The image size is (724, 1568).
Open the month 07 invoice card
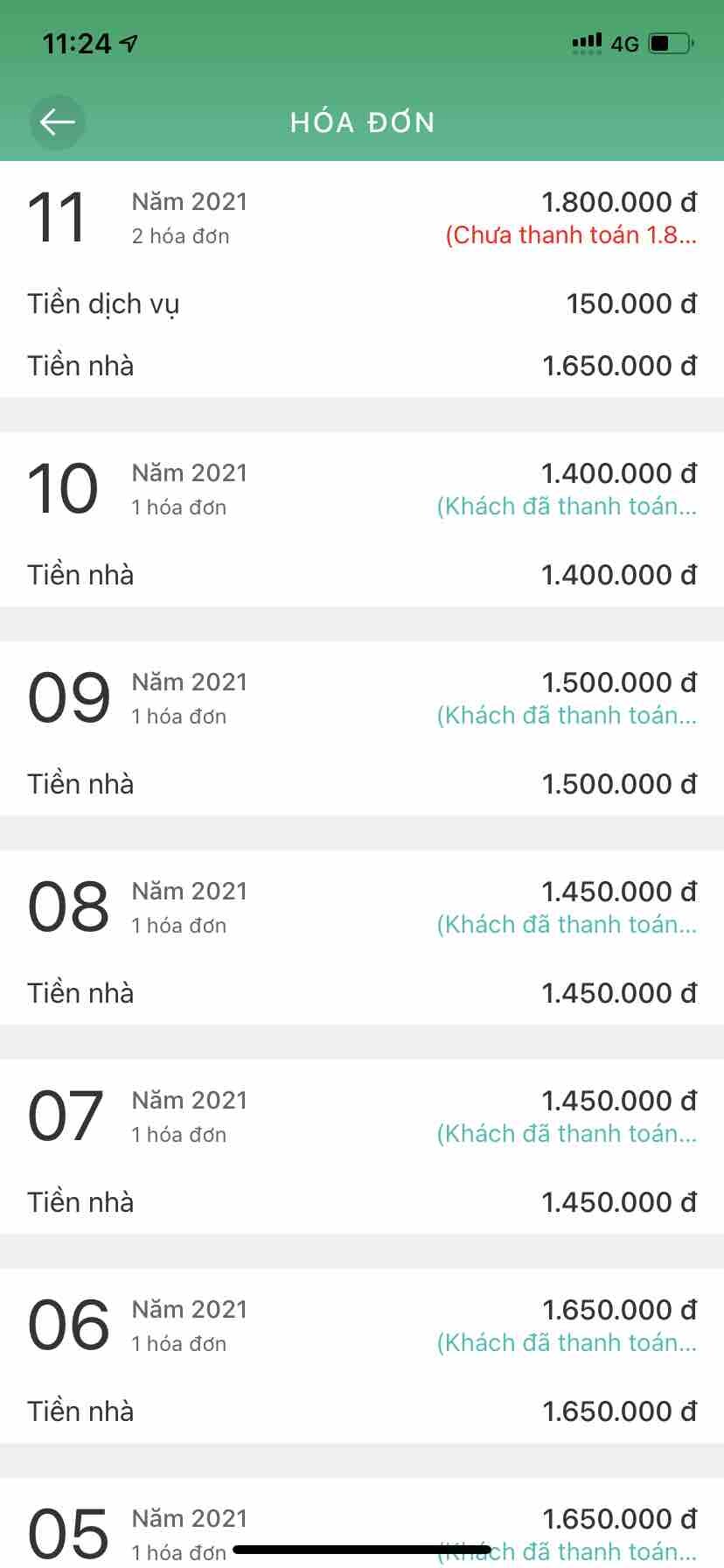click(362, 1148)
